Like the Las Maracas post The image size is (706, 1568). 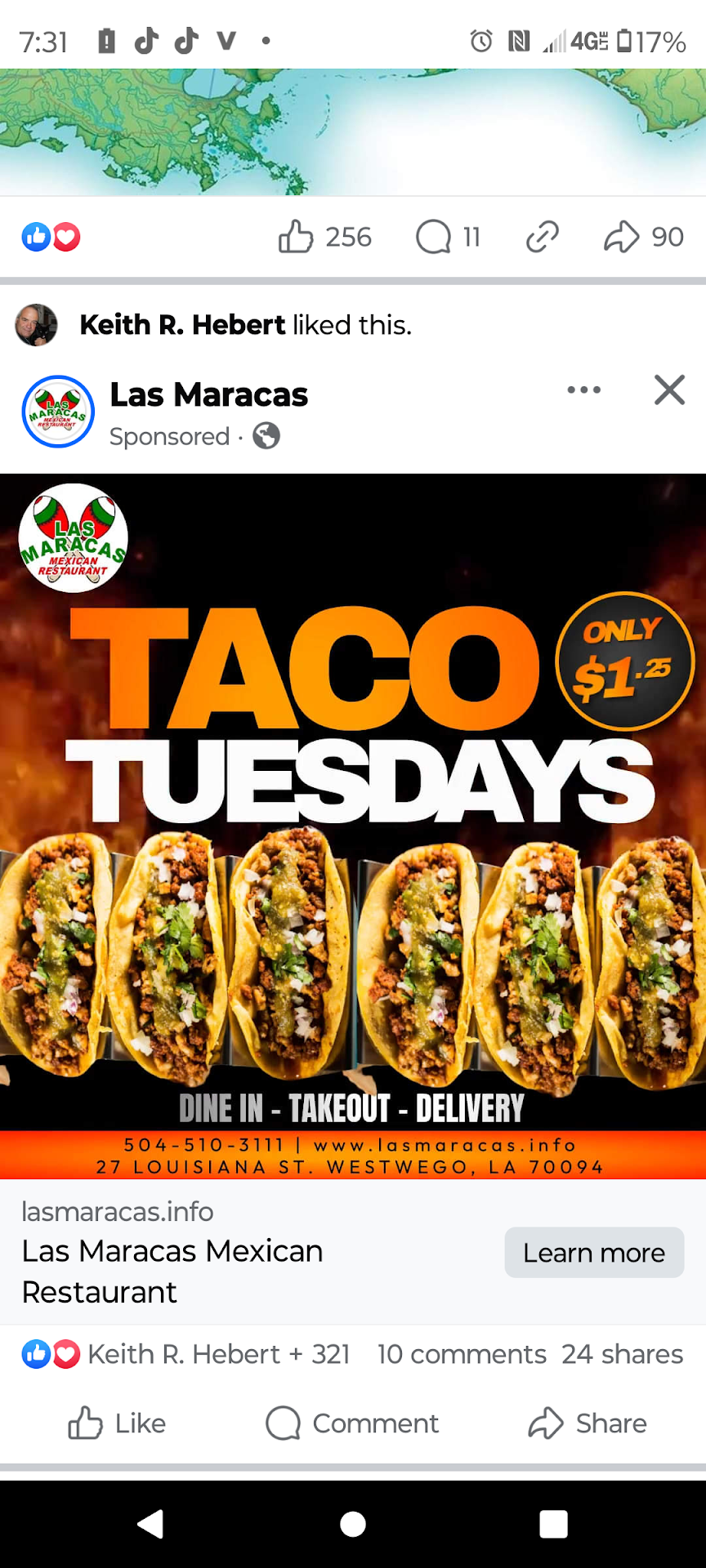117,1423
